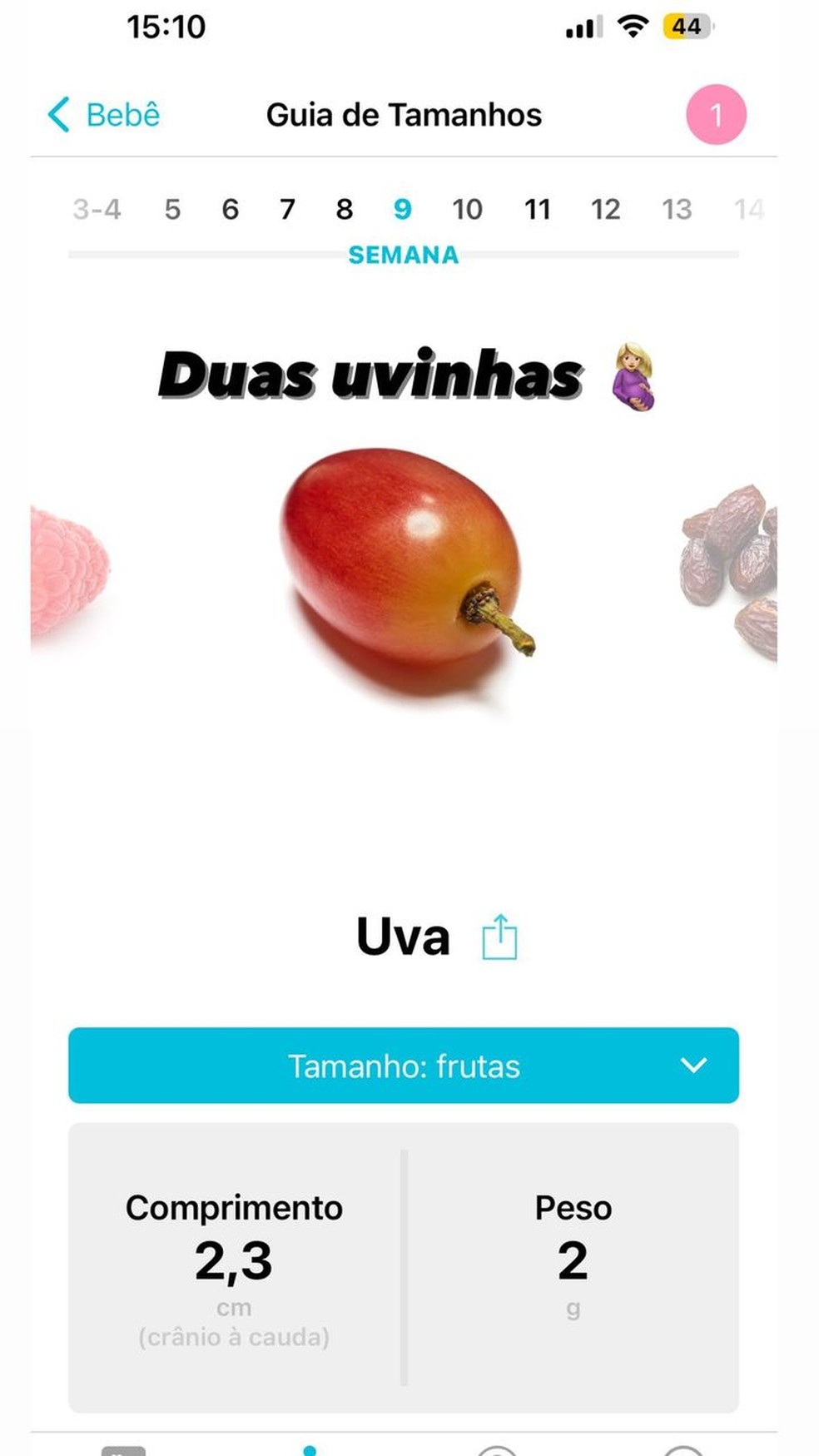Choose week 8

(345, 209)
